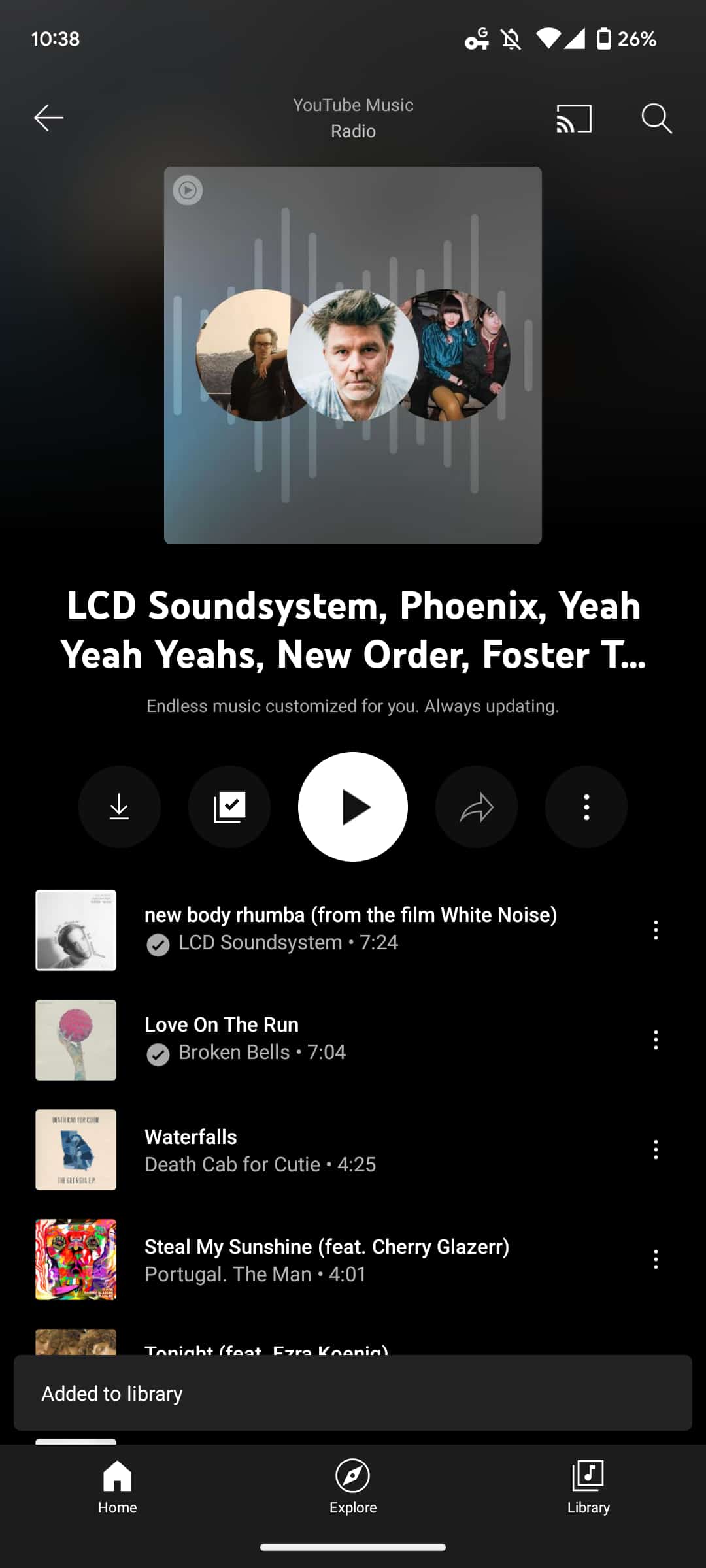
Task: Open search with the magnifier icon
Action: click(x=656, y=118)
